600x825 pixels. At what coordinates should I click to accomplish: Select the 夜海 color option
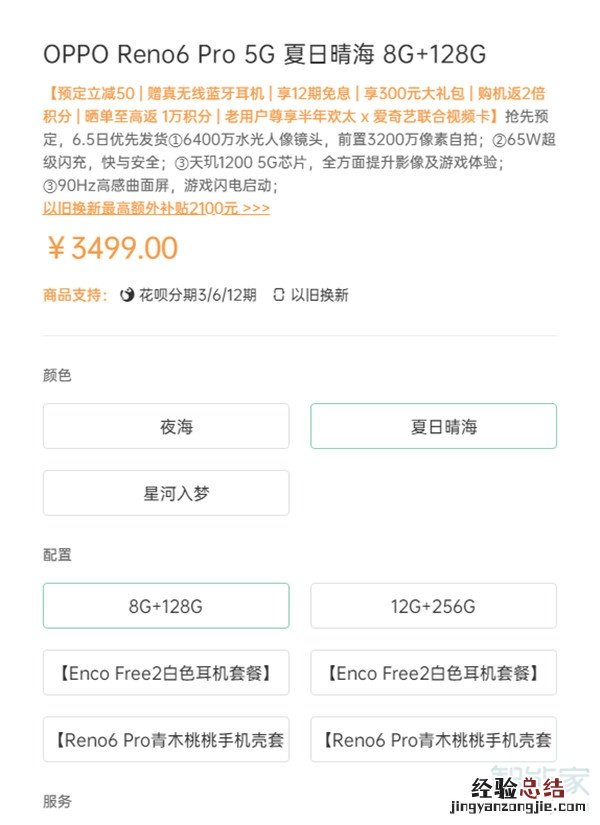coord(166,427)
